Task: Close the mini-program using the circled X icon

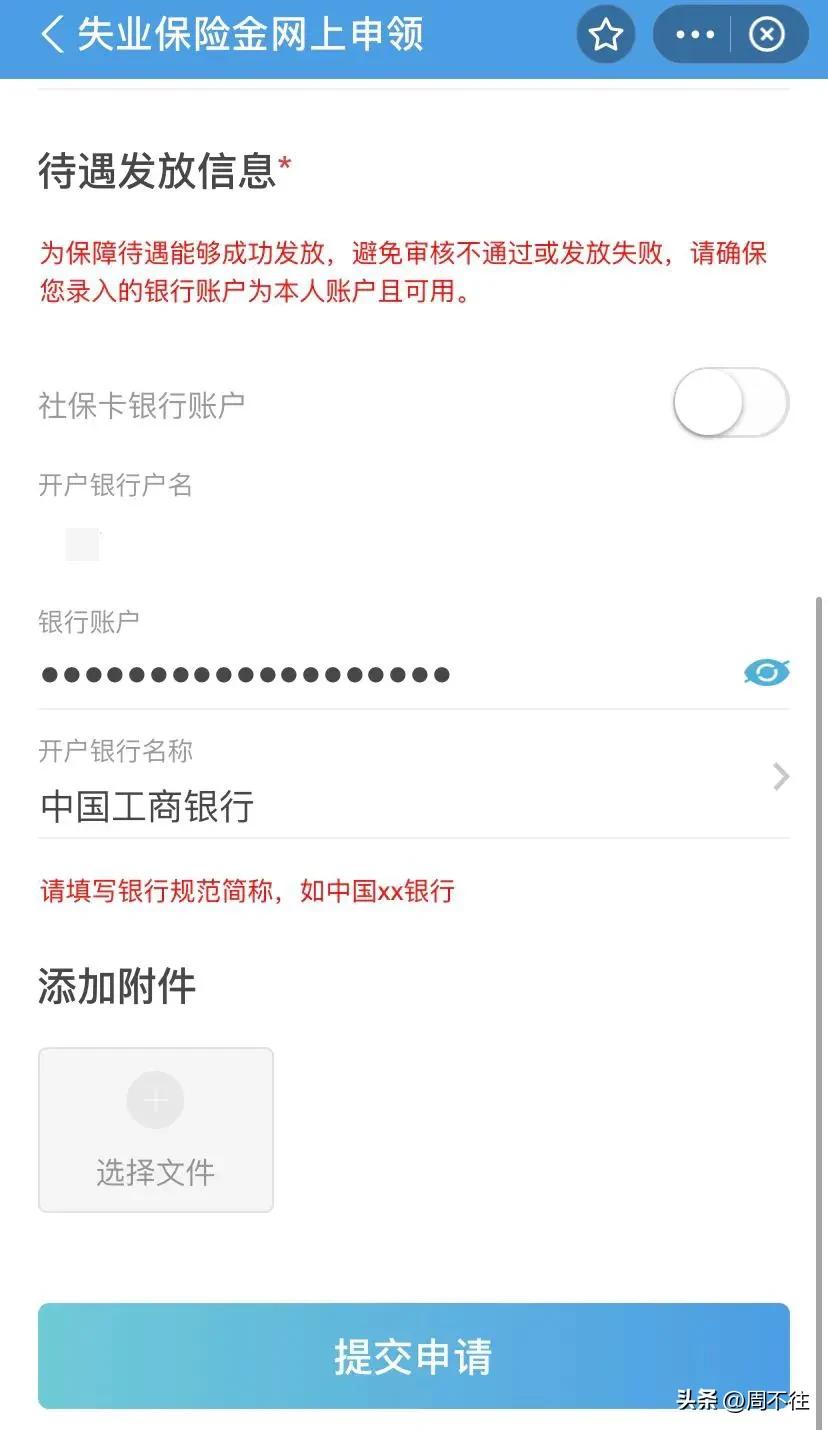Action: coord(767,34)
